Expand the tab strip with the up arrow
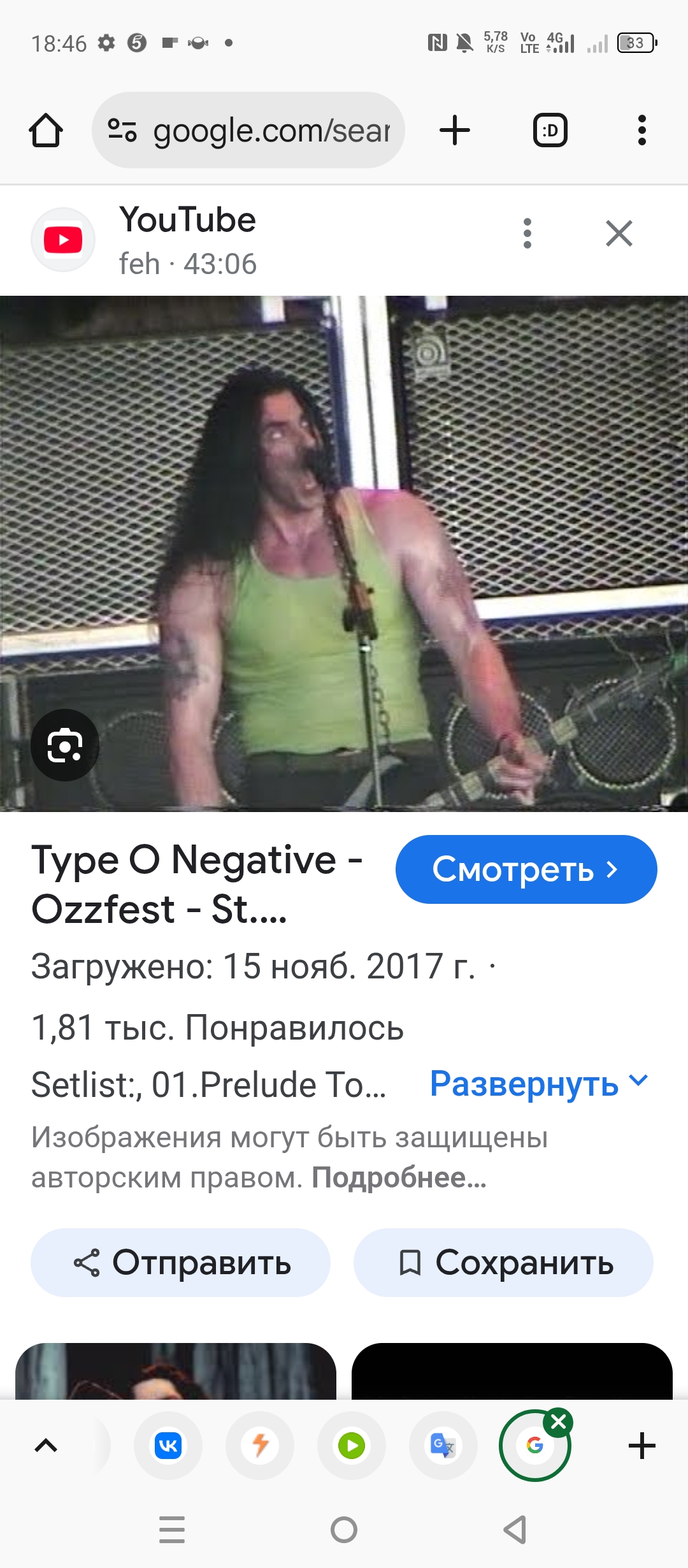 click(x=46, y=1446)
